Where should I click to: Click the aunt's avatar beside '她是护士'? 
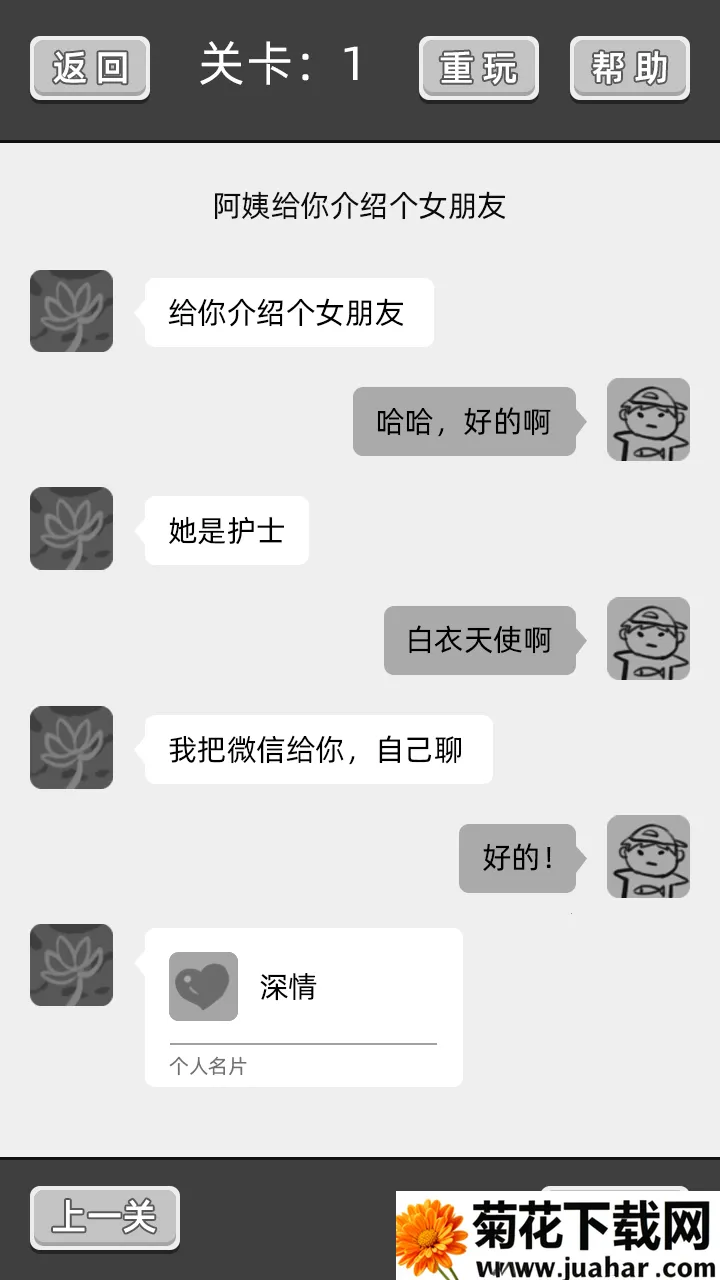tap(71, 529)
